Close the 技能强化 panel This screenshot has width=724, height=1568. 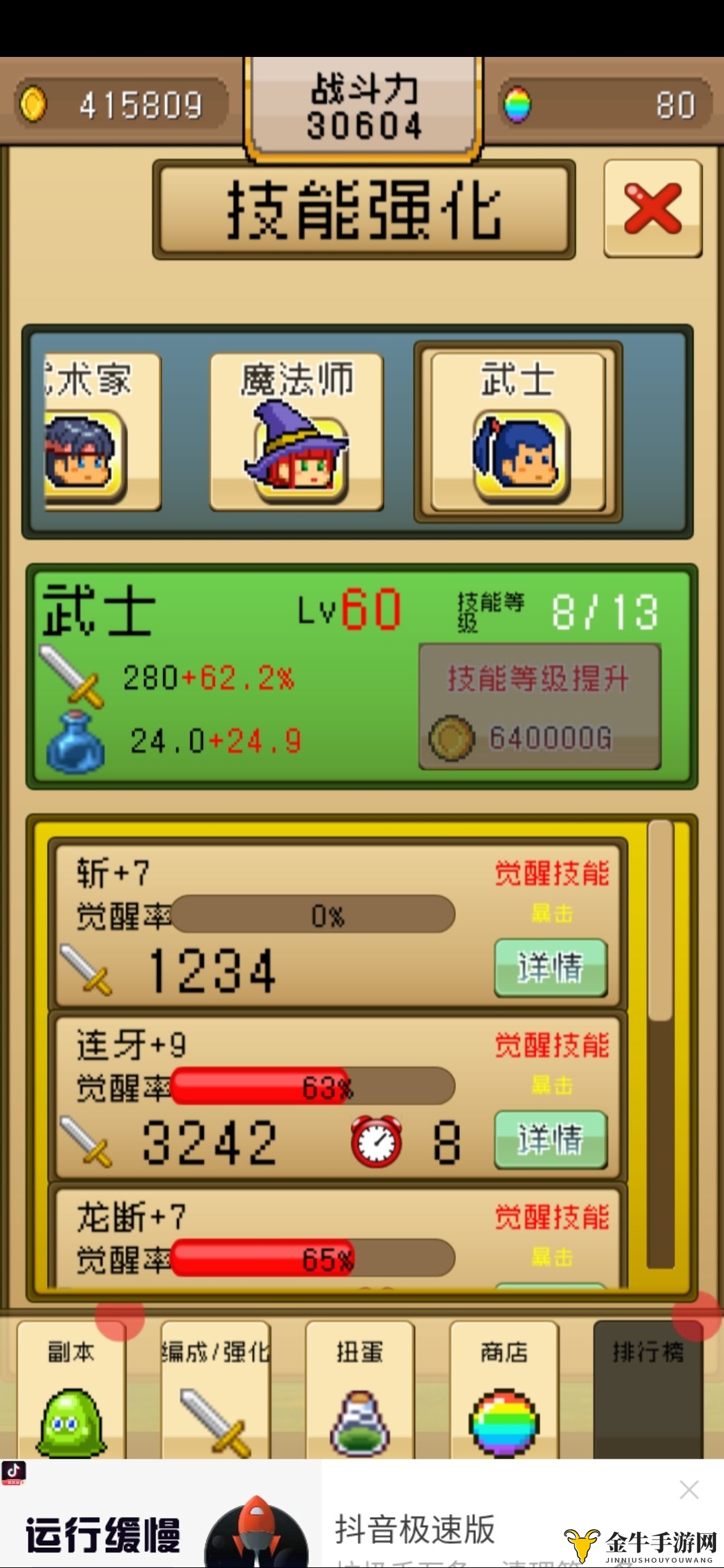coord(652,208)
